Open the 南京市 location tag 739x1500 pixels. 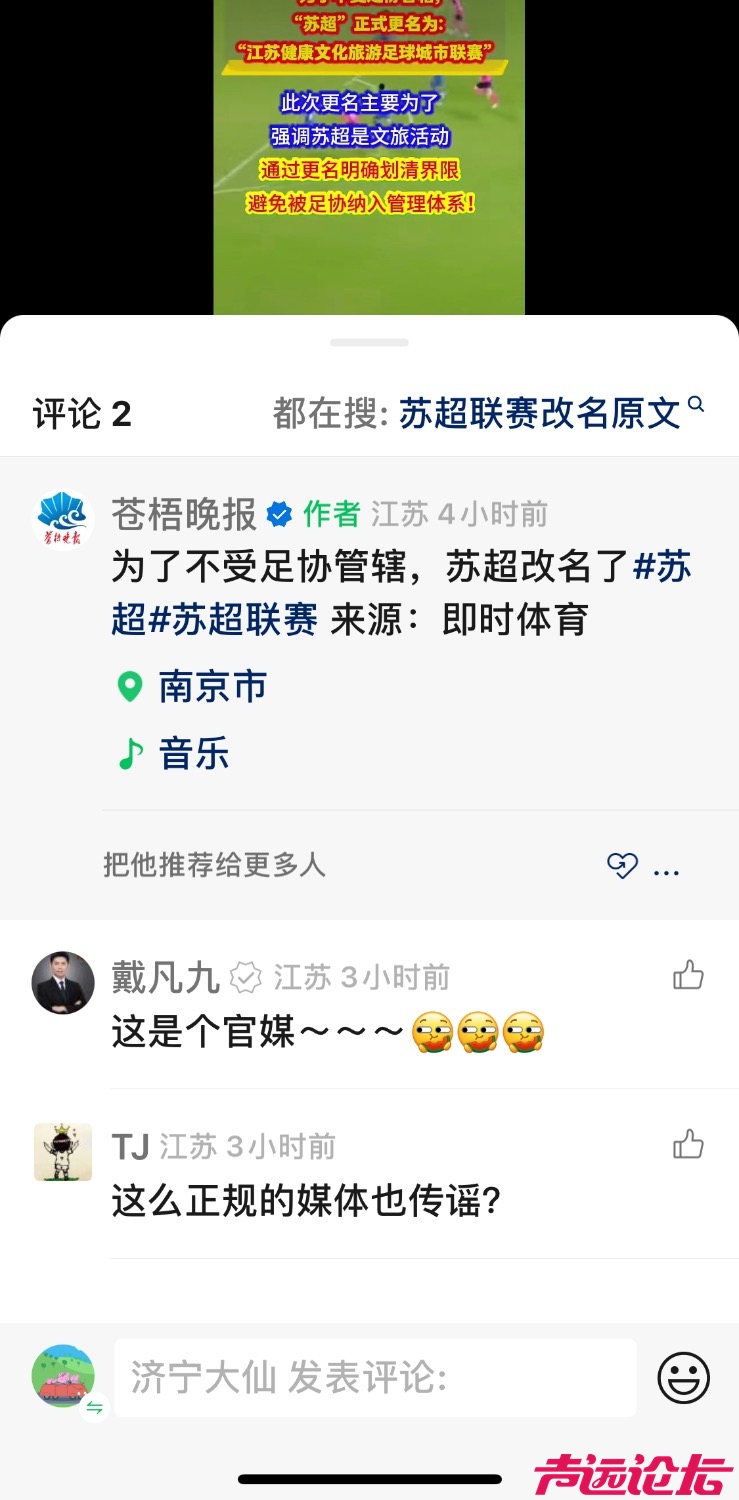click(x=212, y=687)
